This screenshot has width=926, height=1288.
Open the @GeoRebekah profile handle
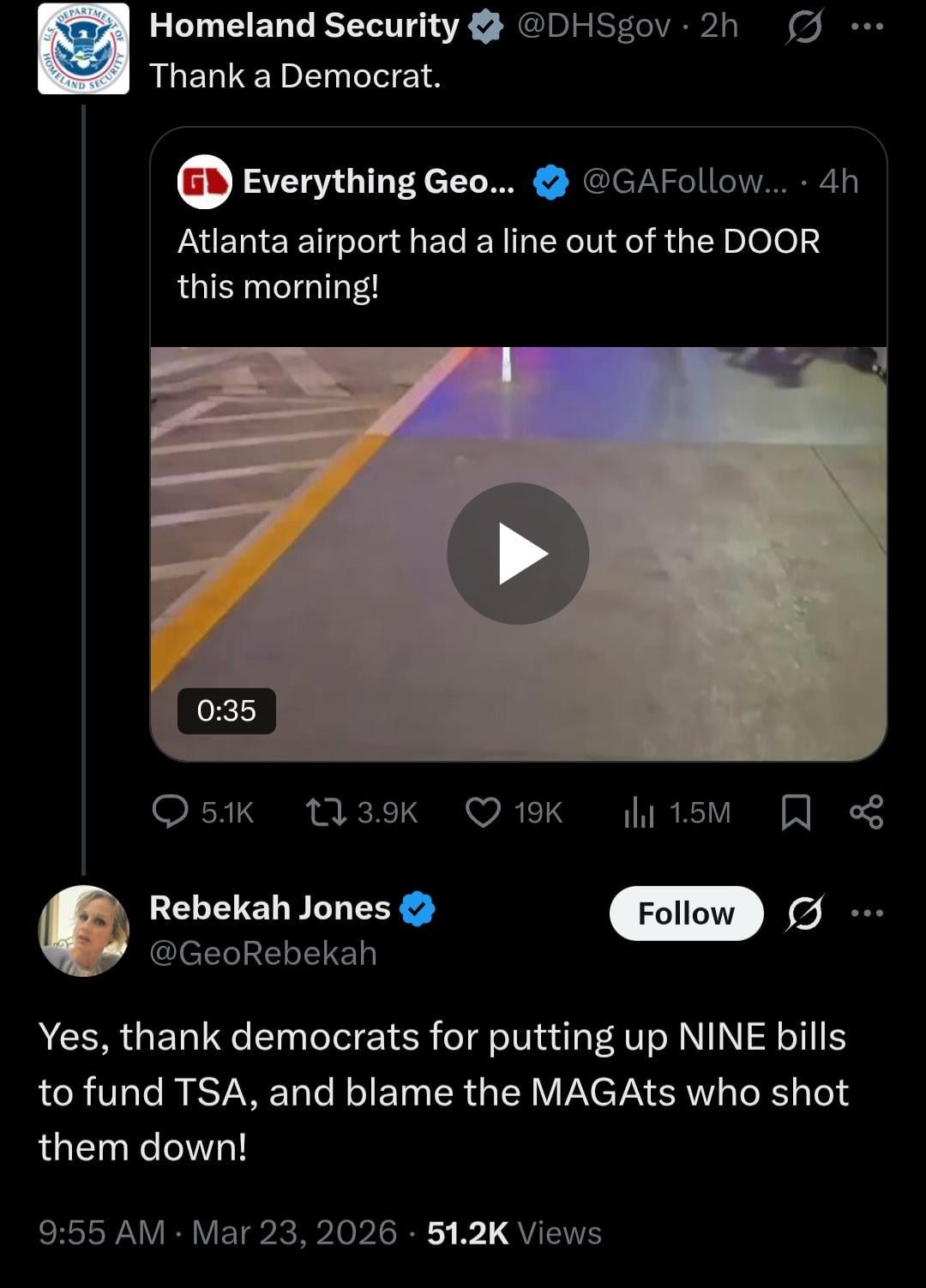(x=263, y=953)
